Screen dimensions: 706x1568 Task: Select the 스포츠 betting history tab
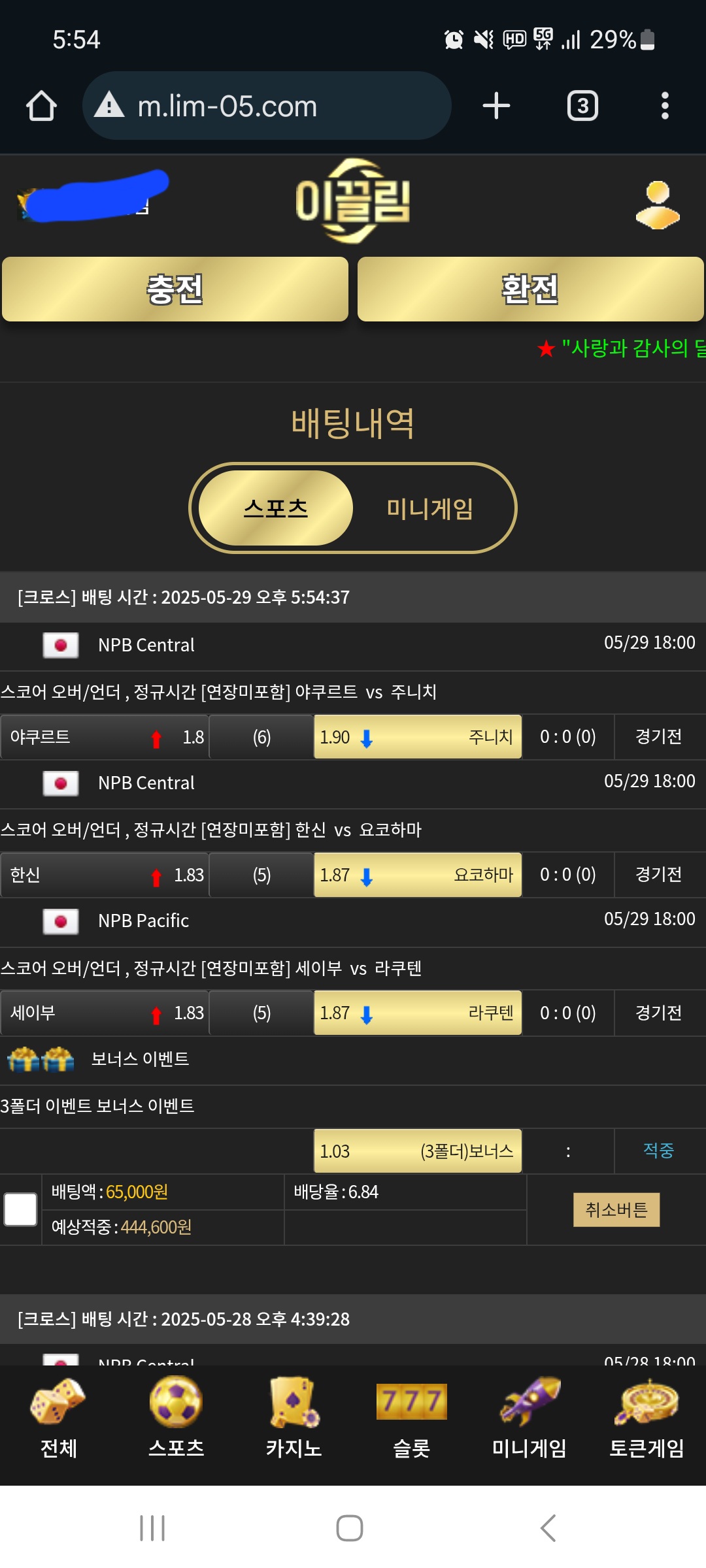(276, 508)
